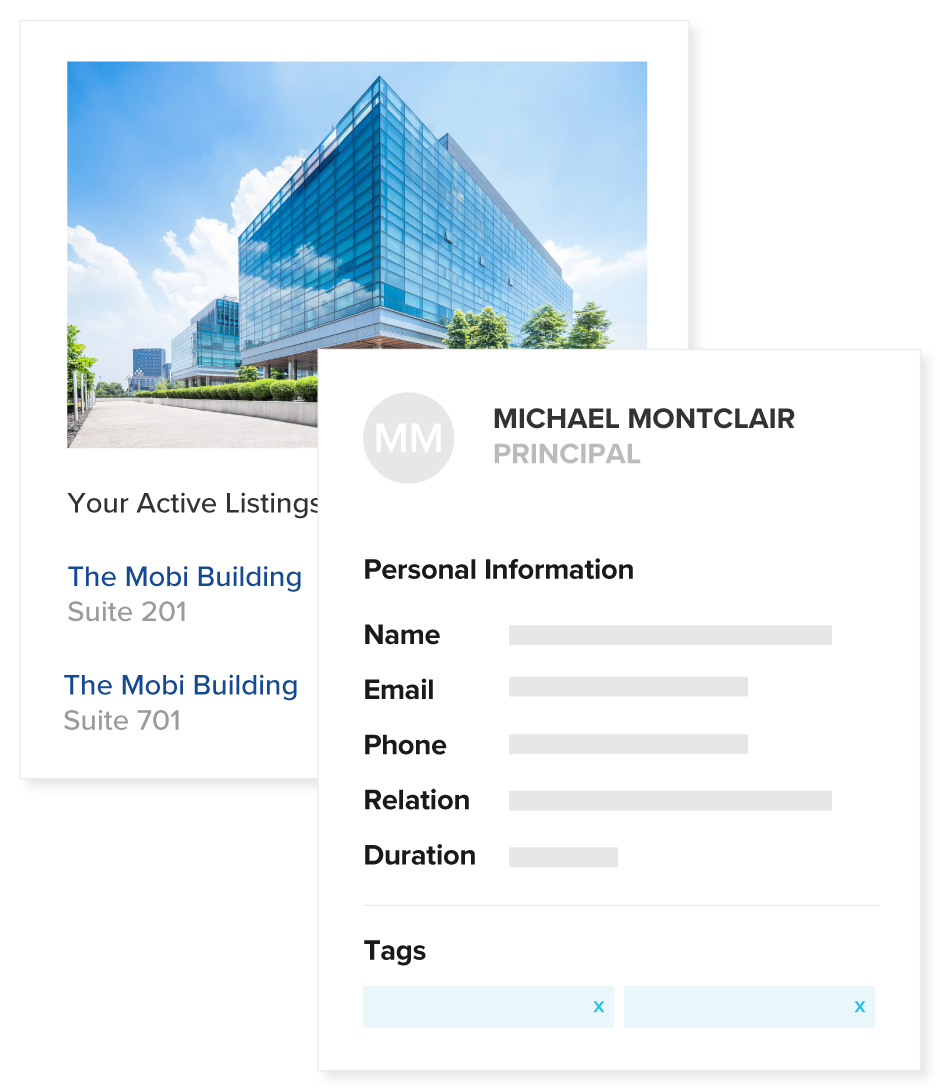
Task: Click the Tags section heading
Action: point(394,951)
